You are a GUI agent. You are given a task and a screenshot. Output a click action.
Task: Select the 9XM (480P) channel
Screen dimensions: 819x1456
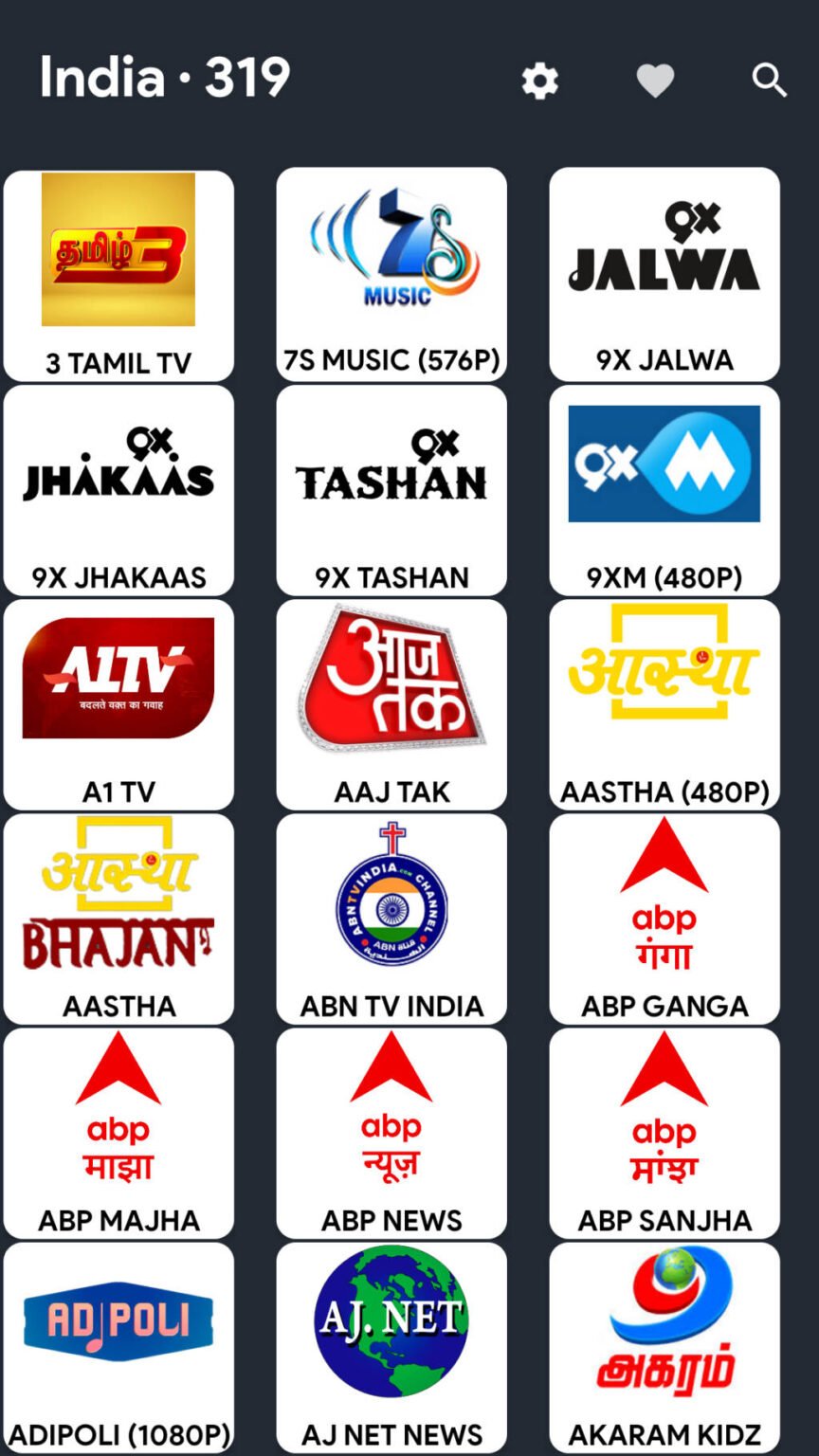[x=664, y=490]
